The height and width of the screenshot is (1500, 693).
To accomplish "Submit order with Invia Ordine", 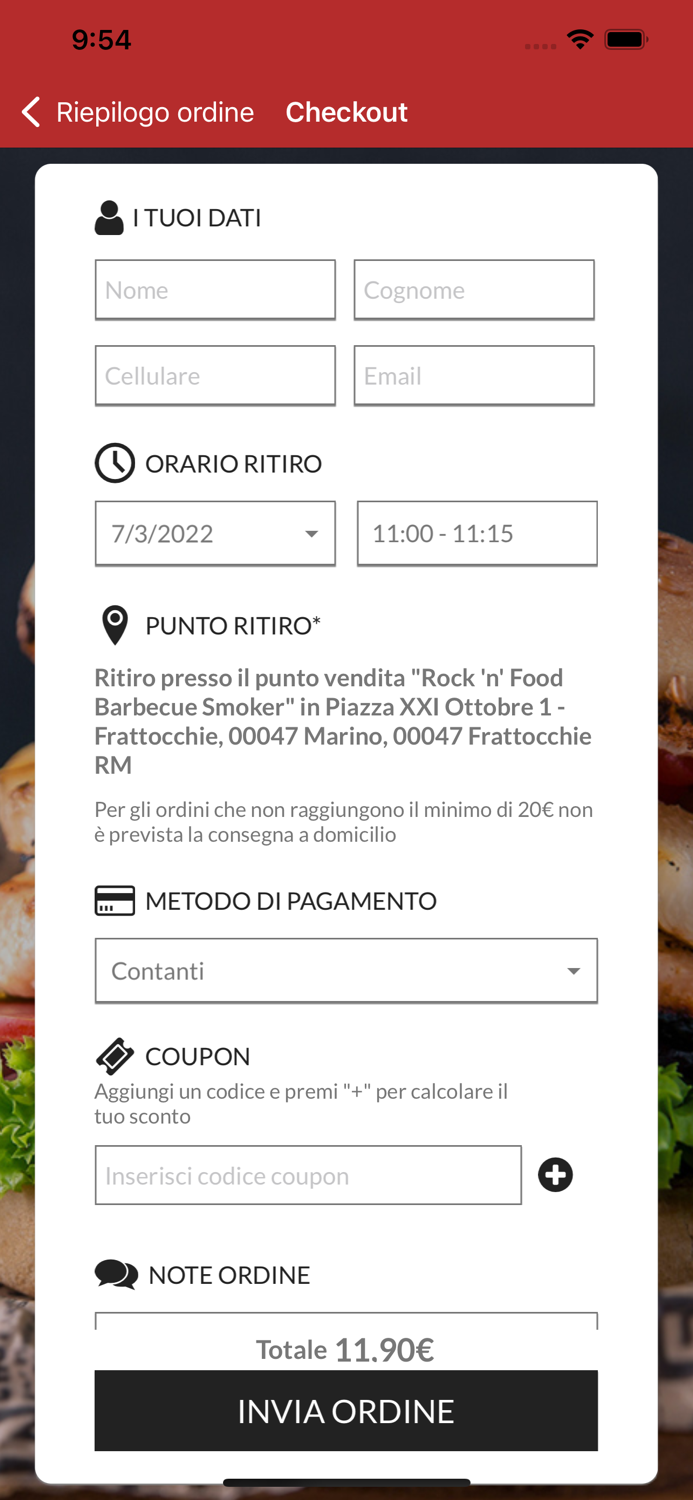I will (x=346, y=1411).
